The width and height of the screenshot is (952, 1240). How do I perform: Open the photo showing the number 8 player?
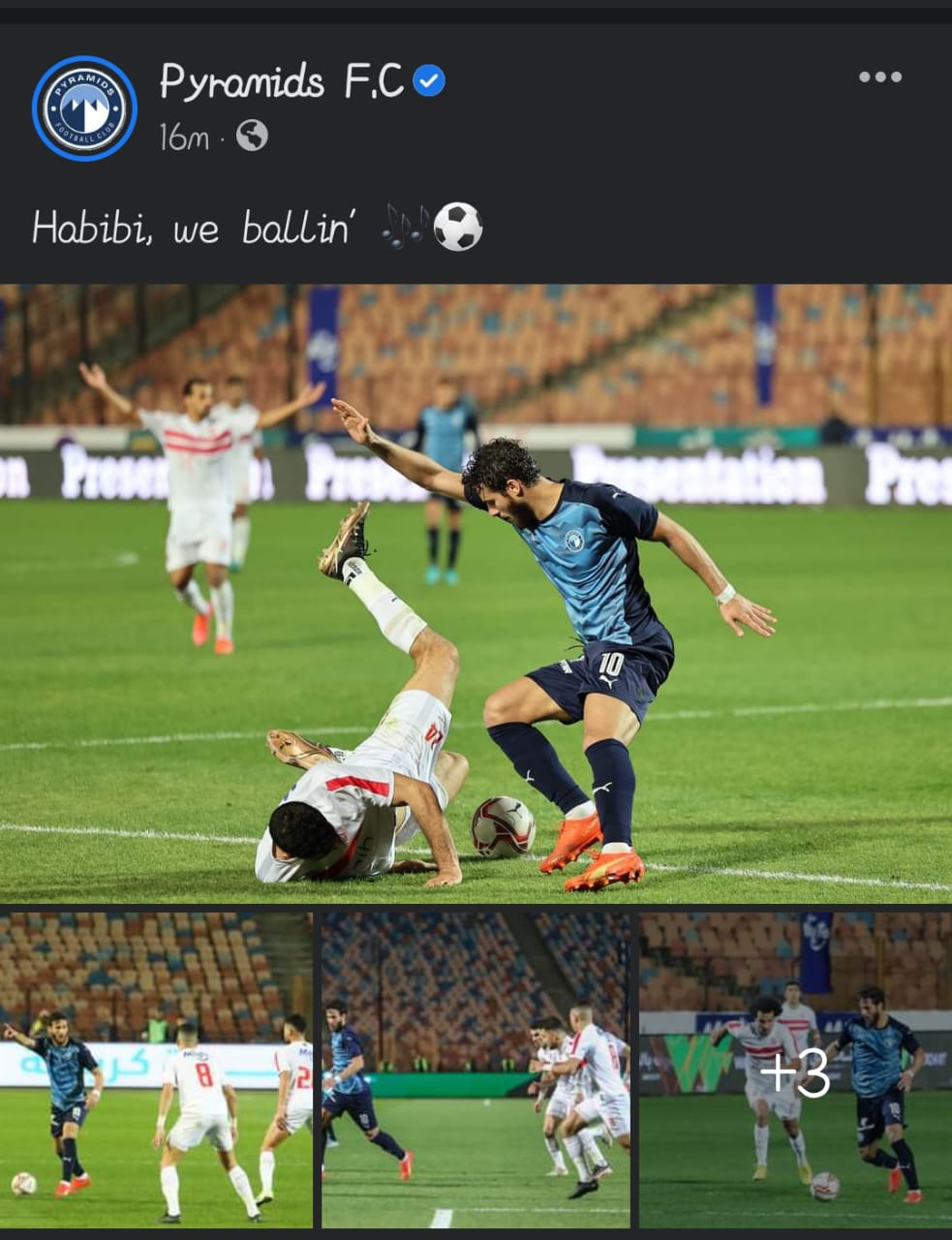coord(156,1069)
